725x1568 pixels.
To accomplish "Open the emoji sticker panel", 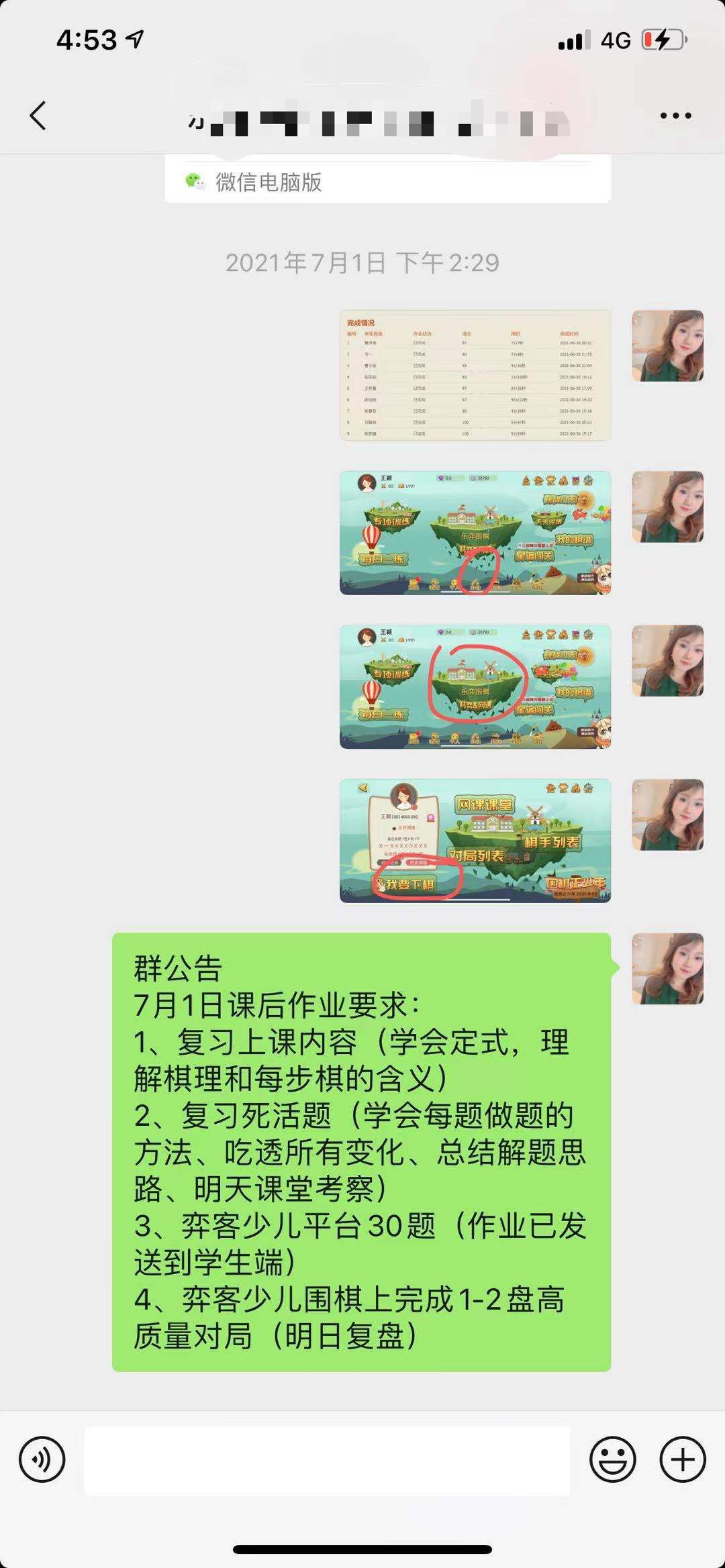I will pyautogui.click(x=612, y=1459).
